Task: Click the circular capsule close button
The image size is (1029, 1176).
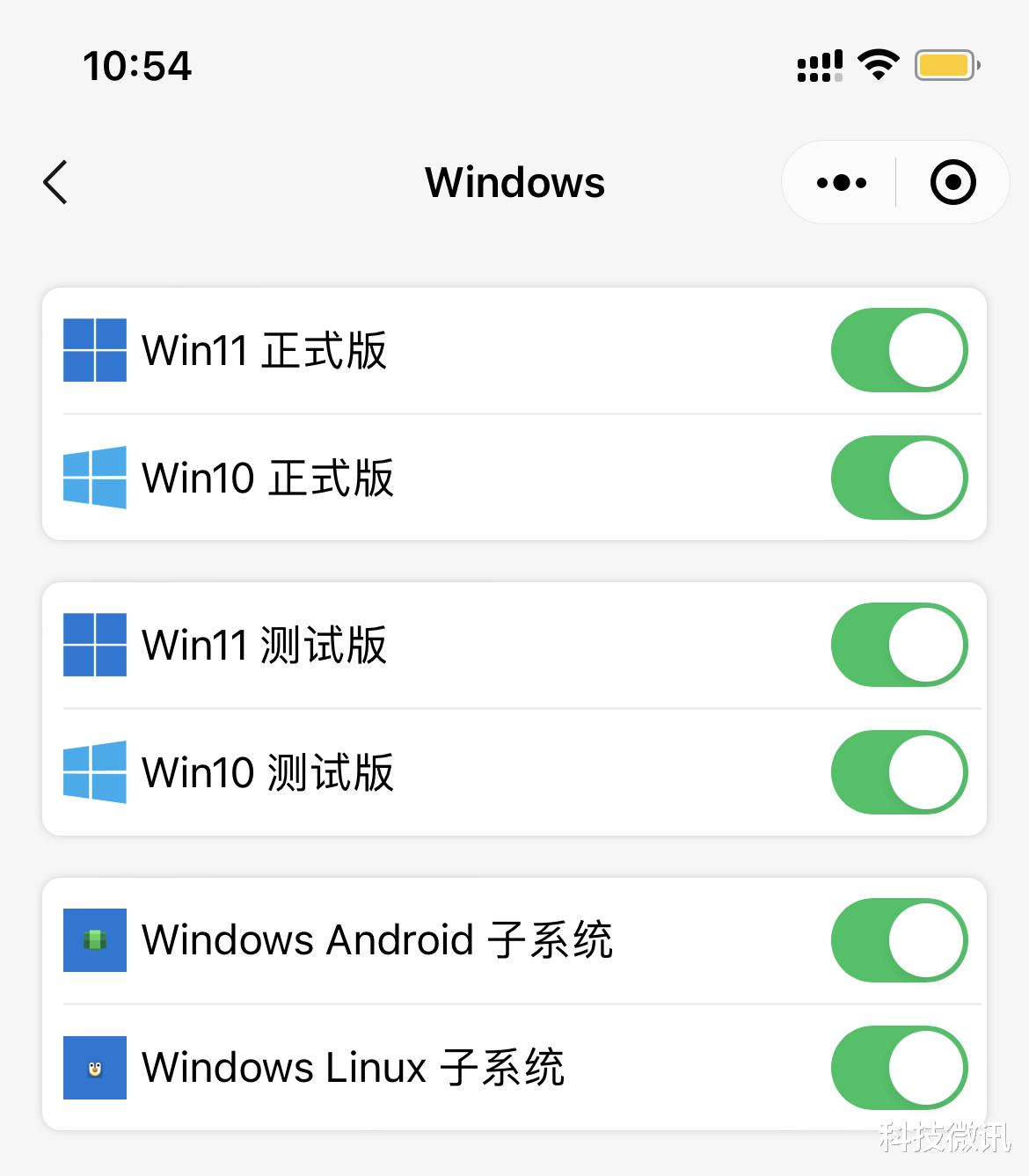Action: click(x=952, y=183)
